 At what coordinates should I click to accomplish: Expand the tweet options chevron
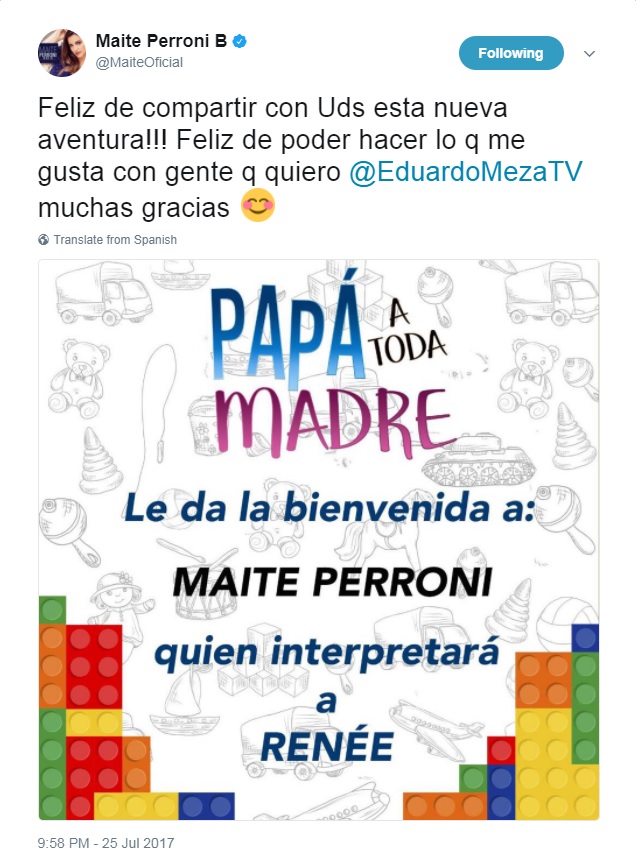tap(590, 53)
